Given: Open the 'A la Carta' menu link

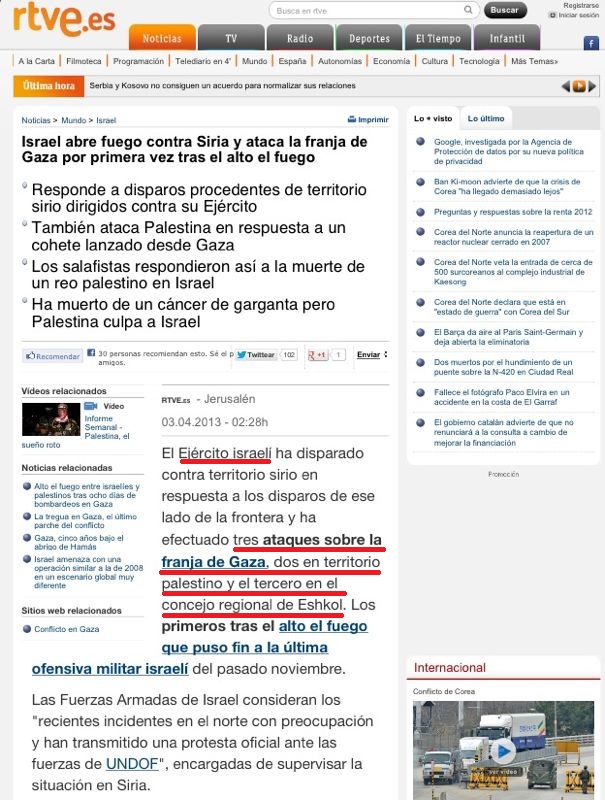Looking at the screenshot, I should coord(37,61).
